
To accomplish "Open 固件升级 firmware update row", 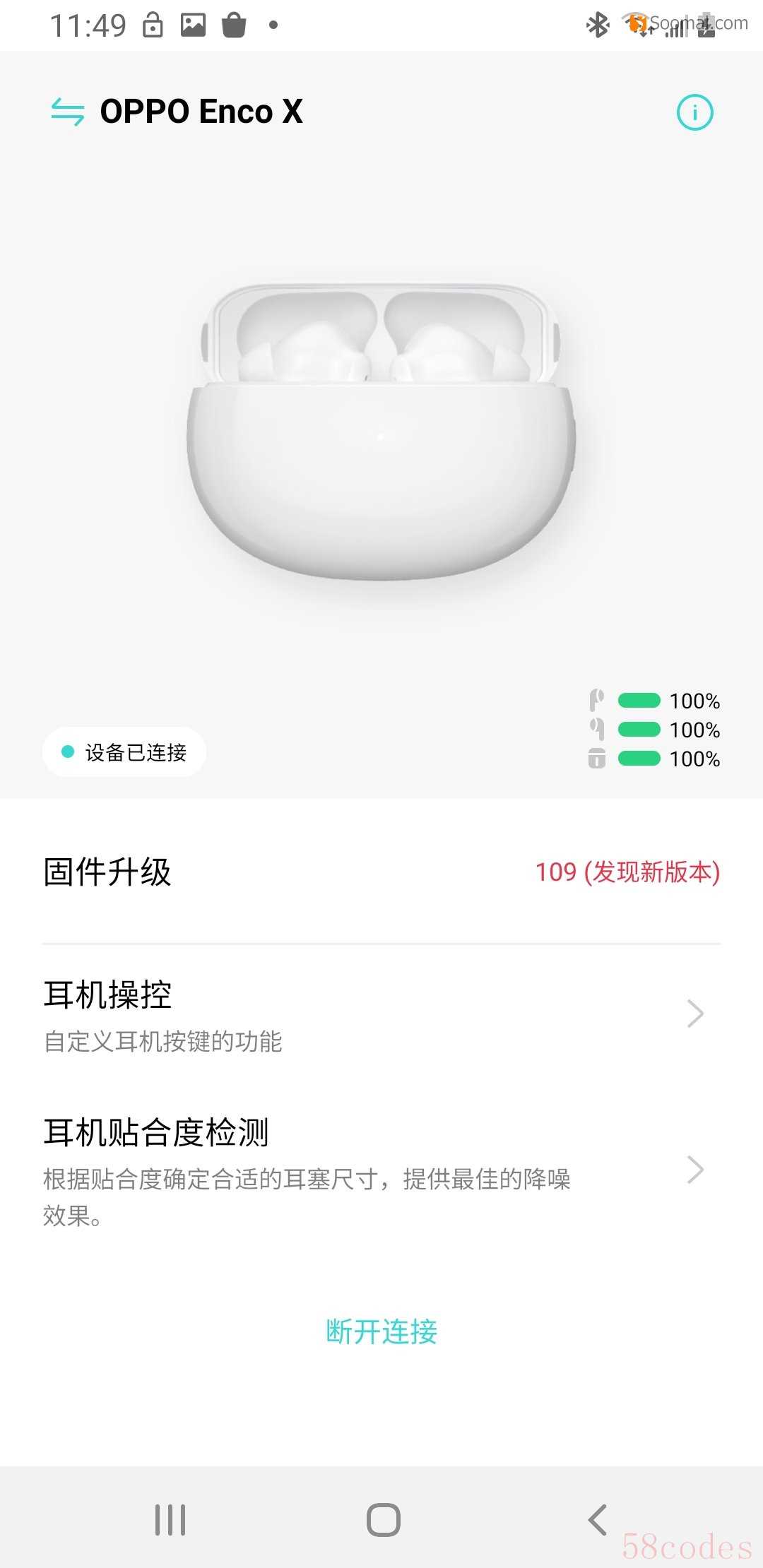I will [x=381, y=872].
